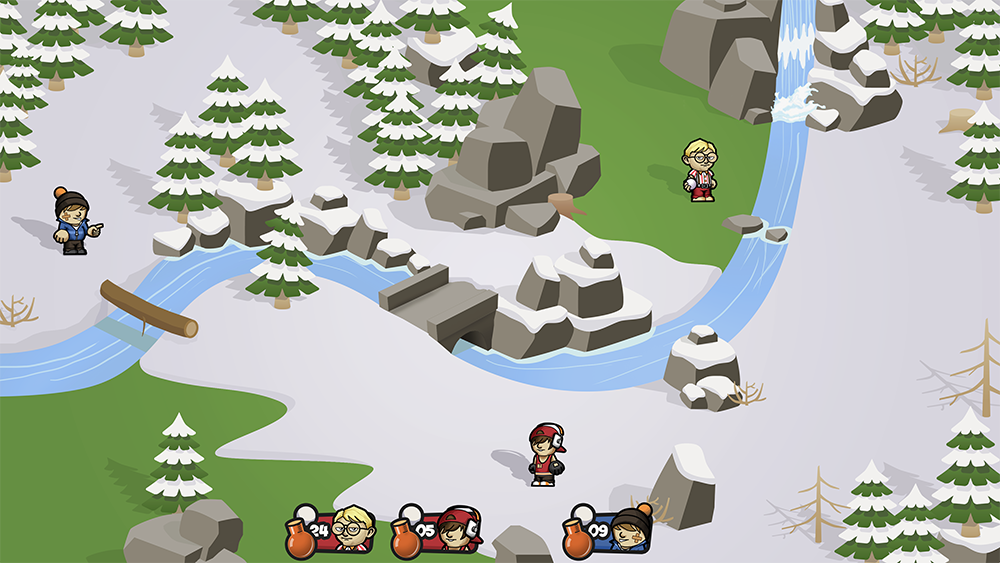The height and width of the screenshot is (563, 1000).
Task: Select the red cap kid badge showing 05
Action: 438,531
